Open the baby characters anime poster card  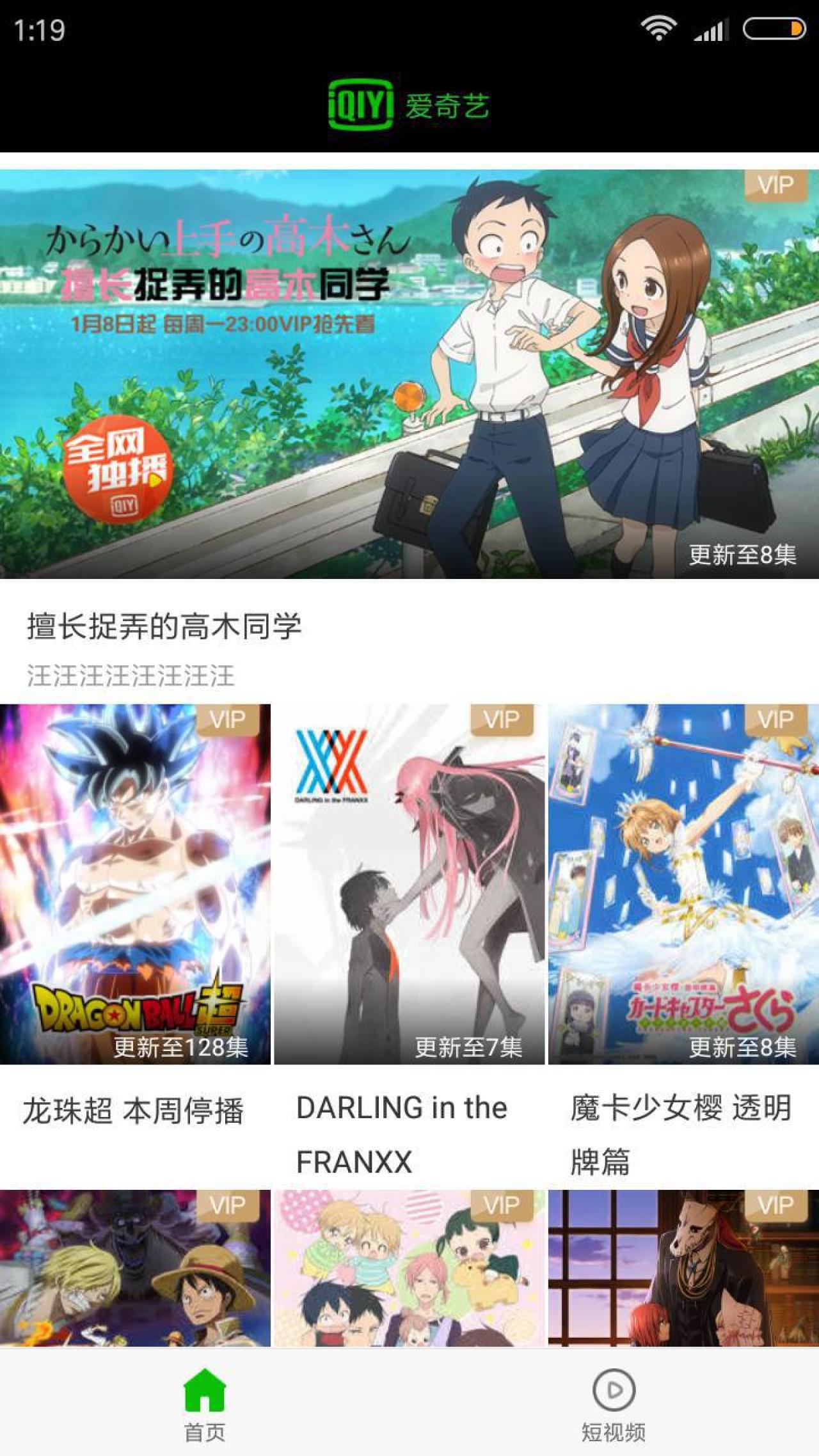tap(409, 1268)
